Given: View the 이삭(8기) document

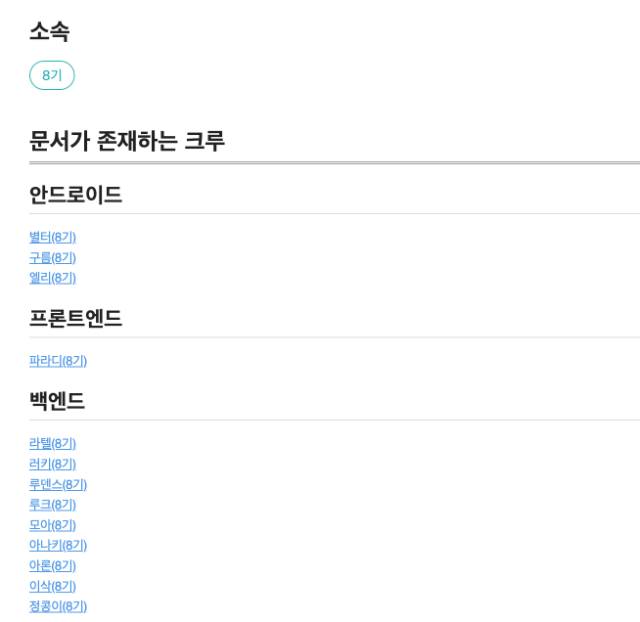Looking at the screenshot, I should coord(52,586).
